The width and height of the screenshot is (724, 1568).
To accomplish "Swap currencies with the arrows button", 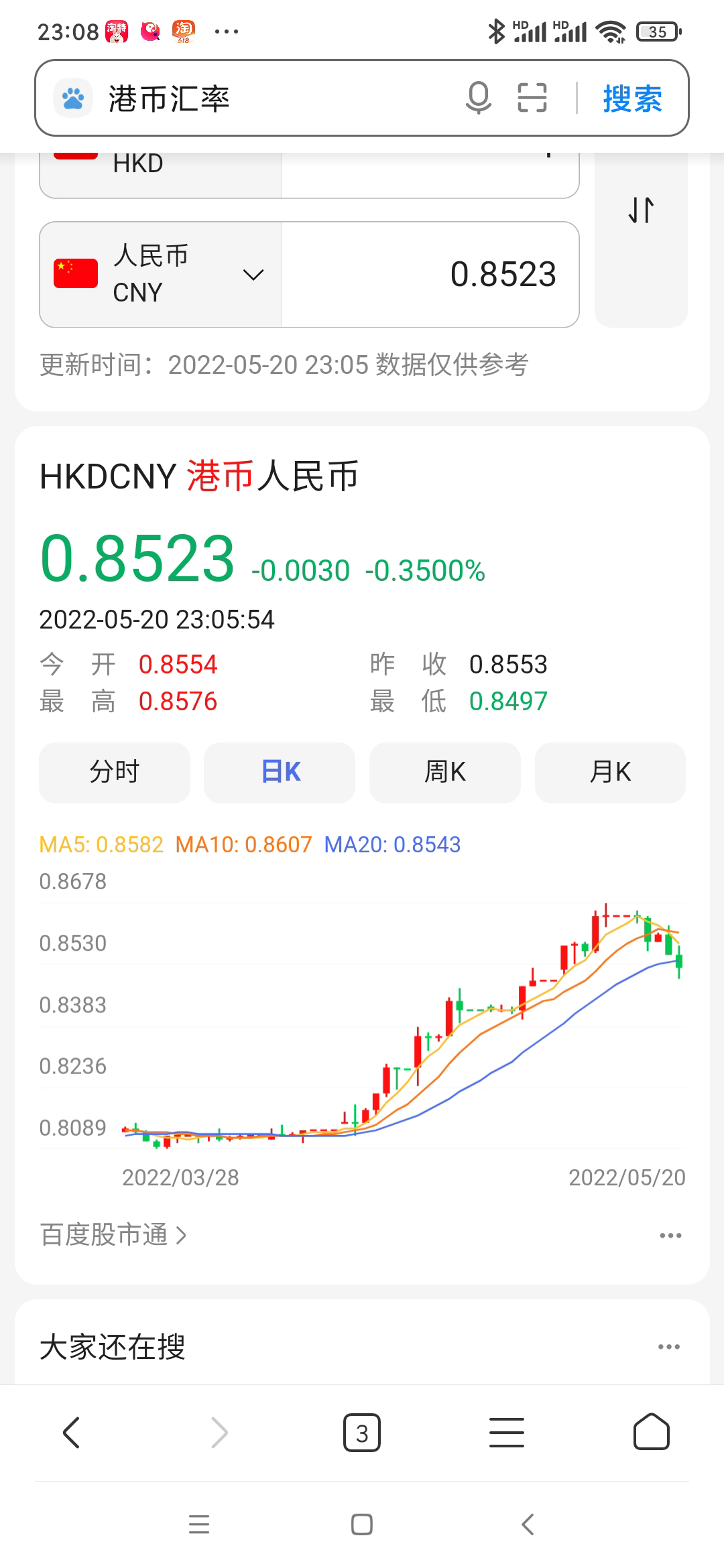I will point(641,210).
